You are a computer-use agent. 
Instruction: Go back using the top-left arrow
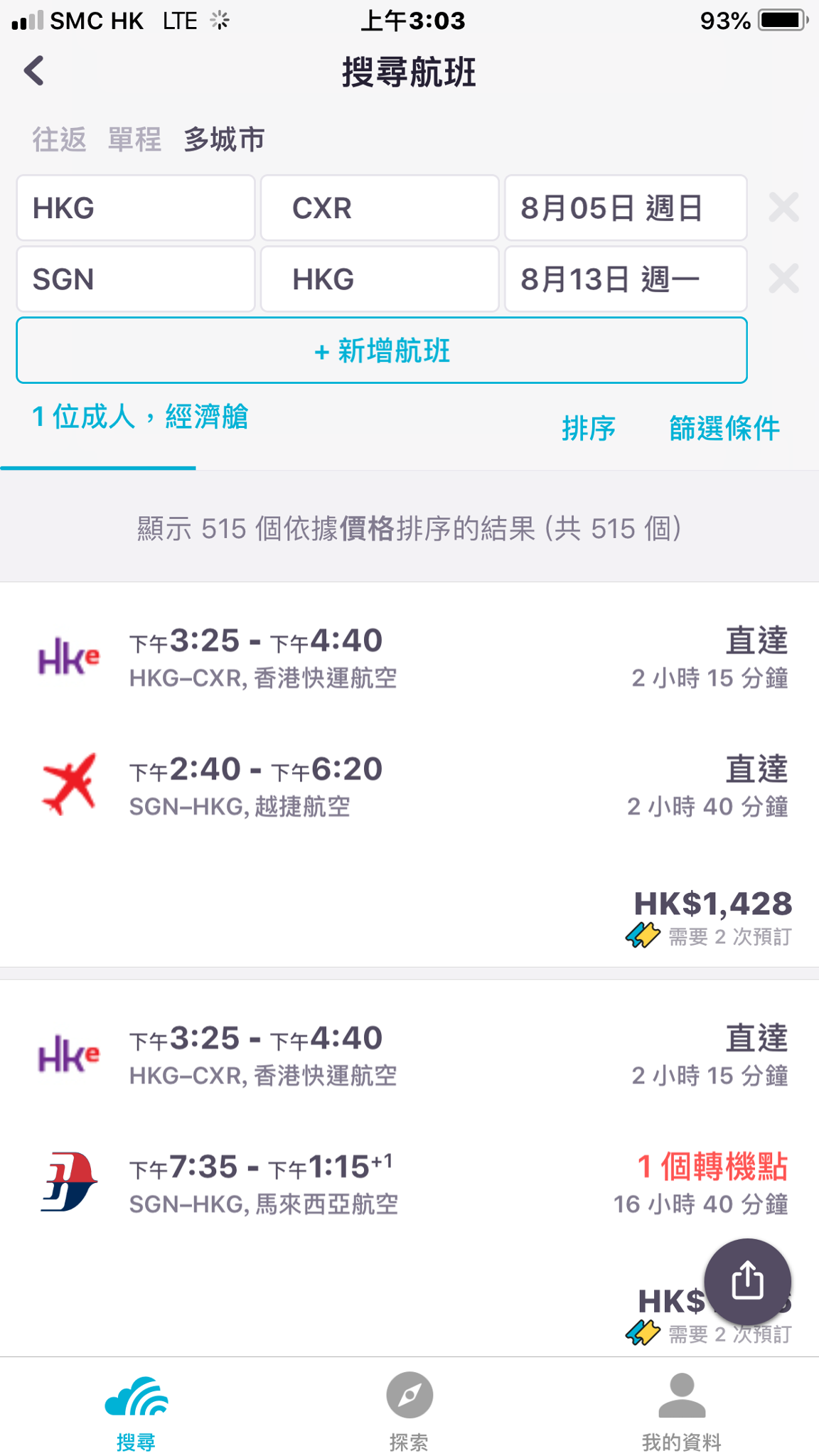(x=34, y=71)
